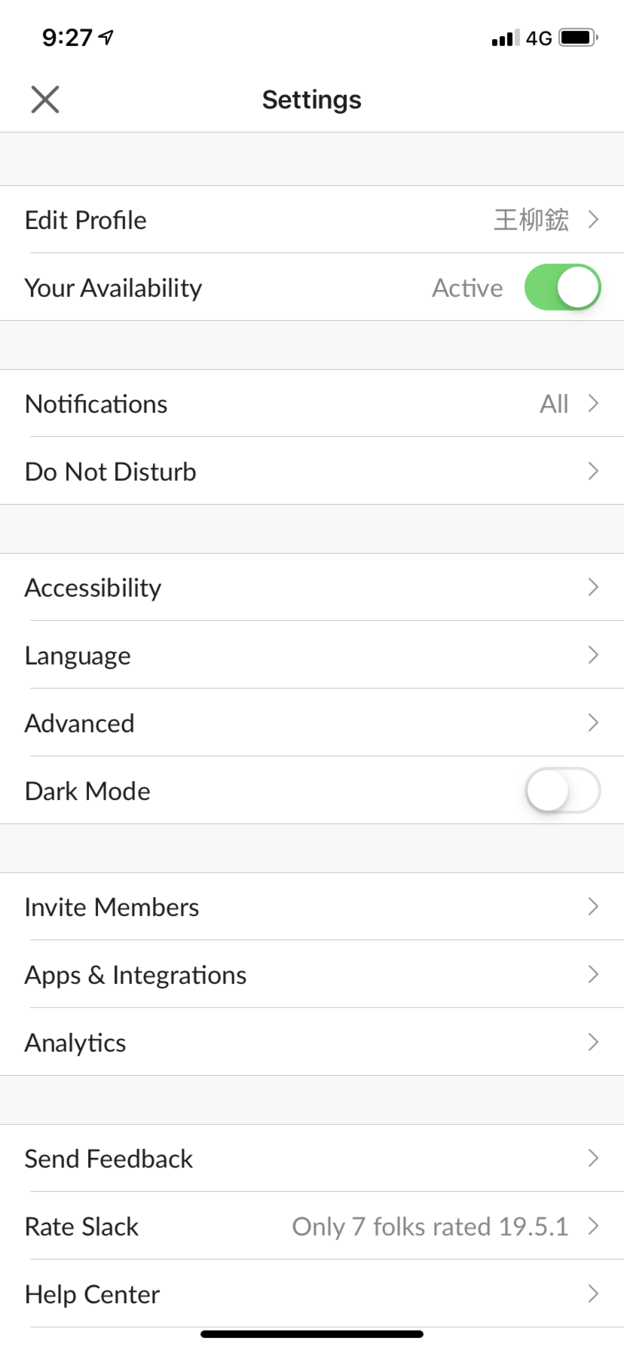624x1350 pixels.
Task: Tap Invite Members
Action: tap(312, 907)
